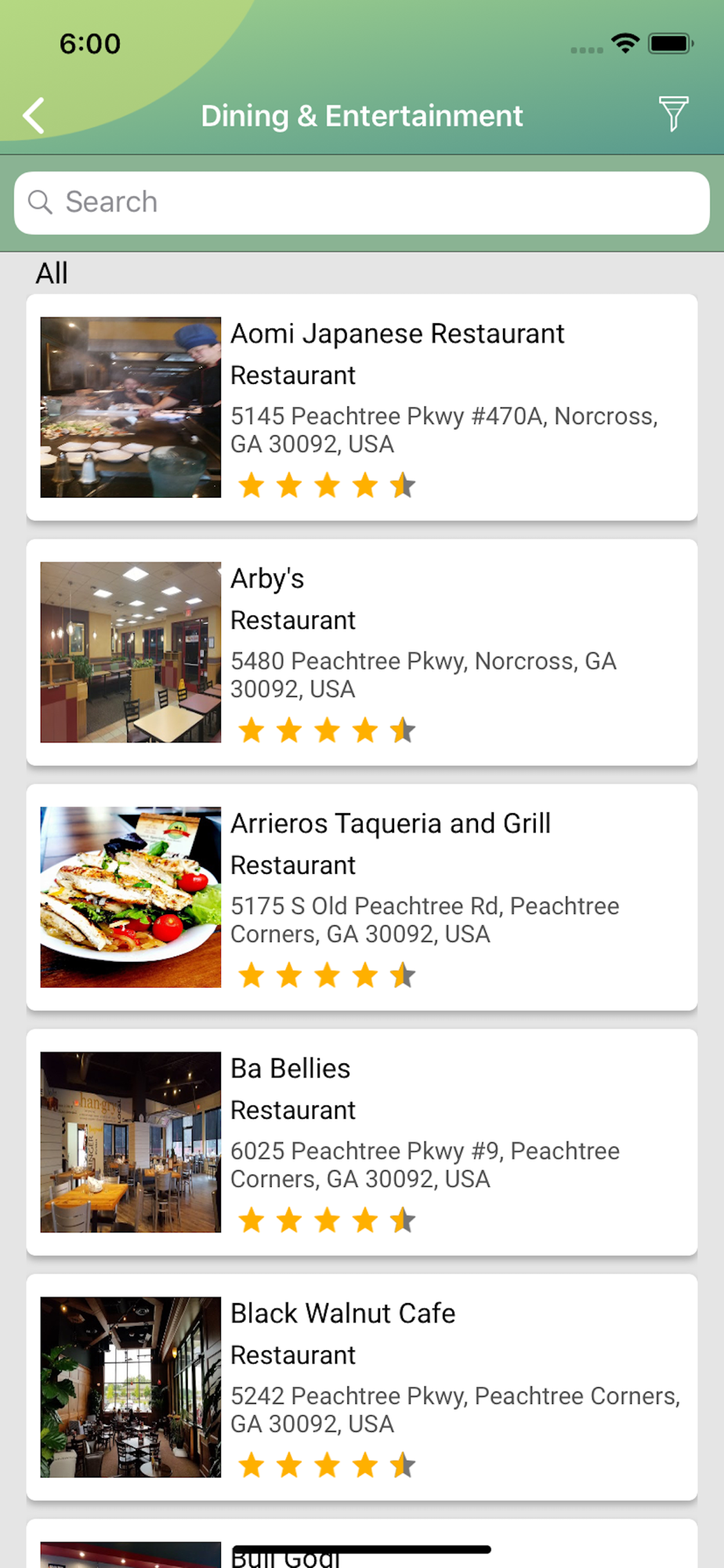View Black Walnut Cafe details
This screenshot has width=724, height=1568.
point(362,1386)
